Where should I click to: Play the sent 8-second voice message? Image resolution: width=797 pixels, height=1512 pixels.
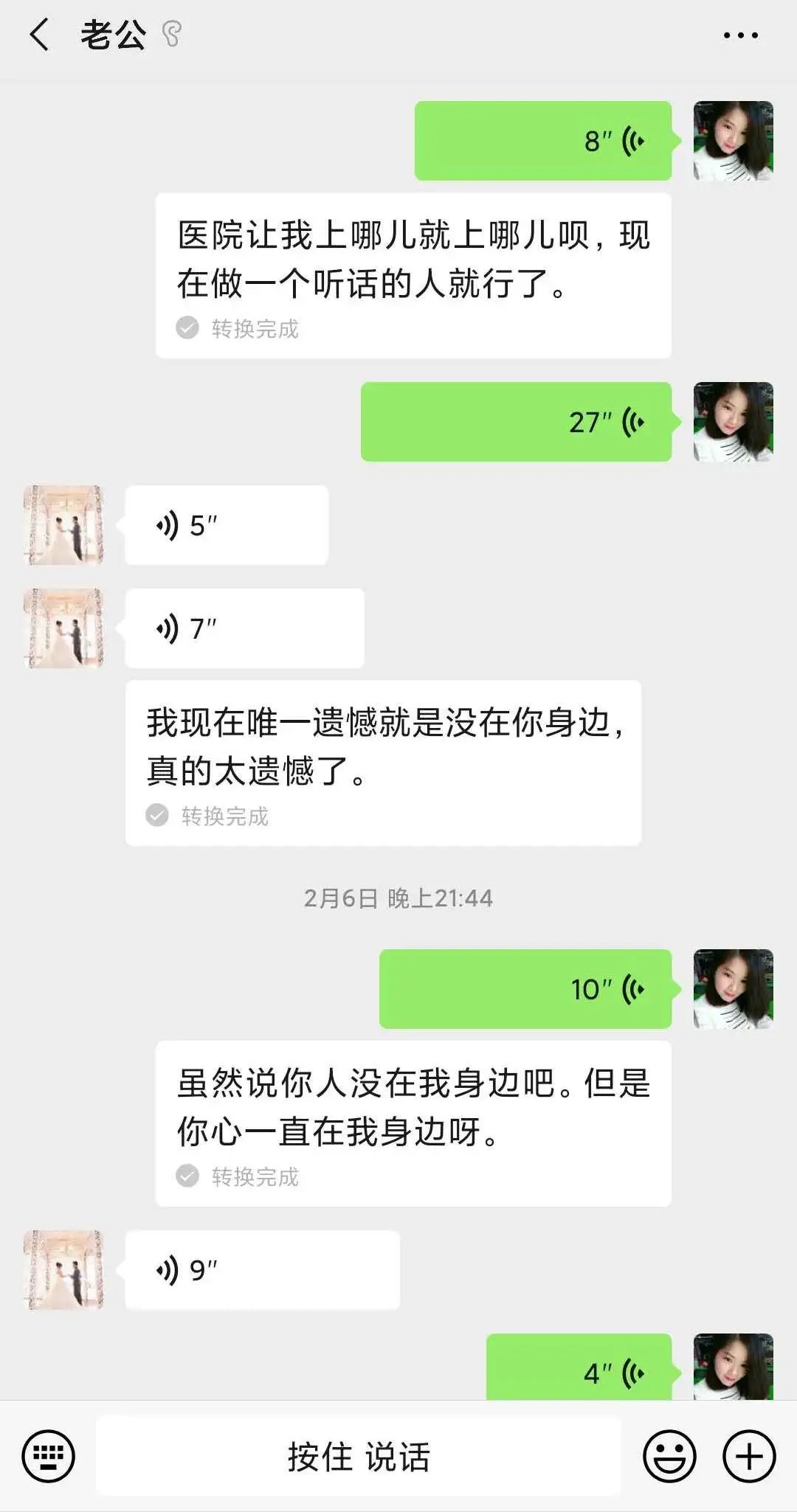tap(543, 141)
